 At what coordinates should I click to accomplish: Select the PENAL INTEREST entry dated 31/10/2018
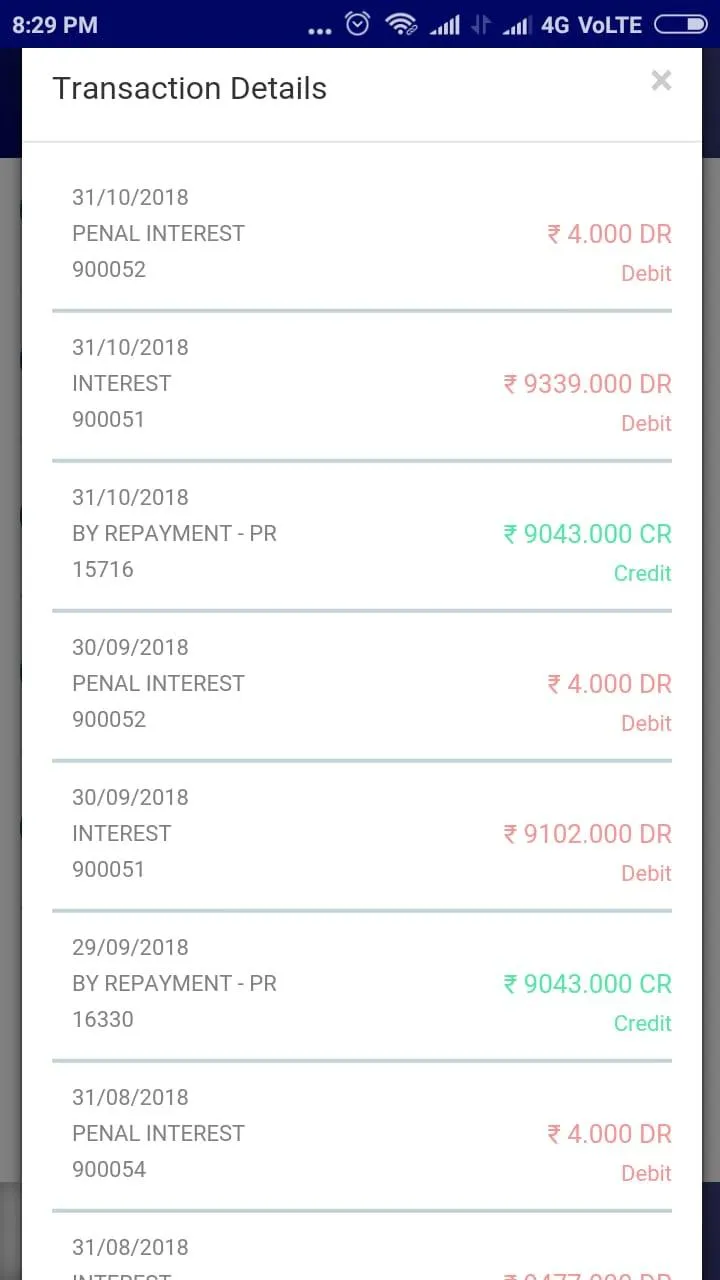(x=360, y=233)
